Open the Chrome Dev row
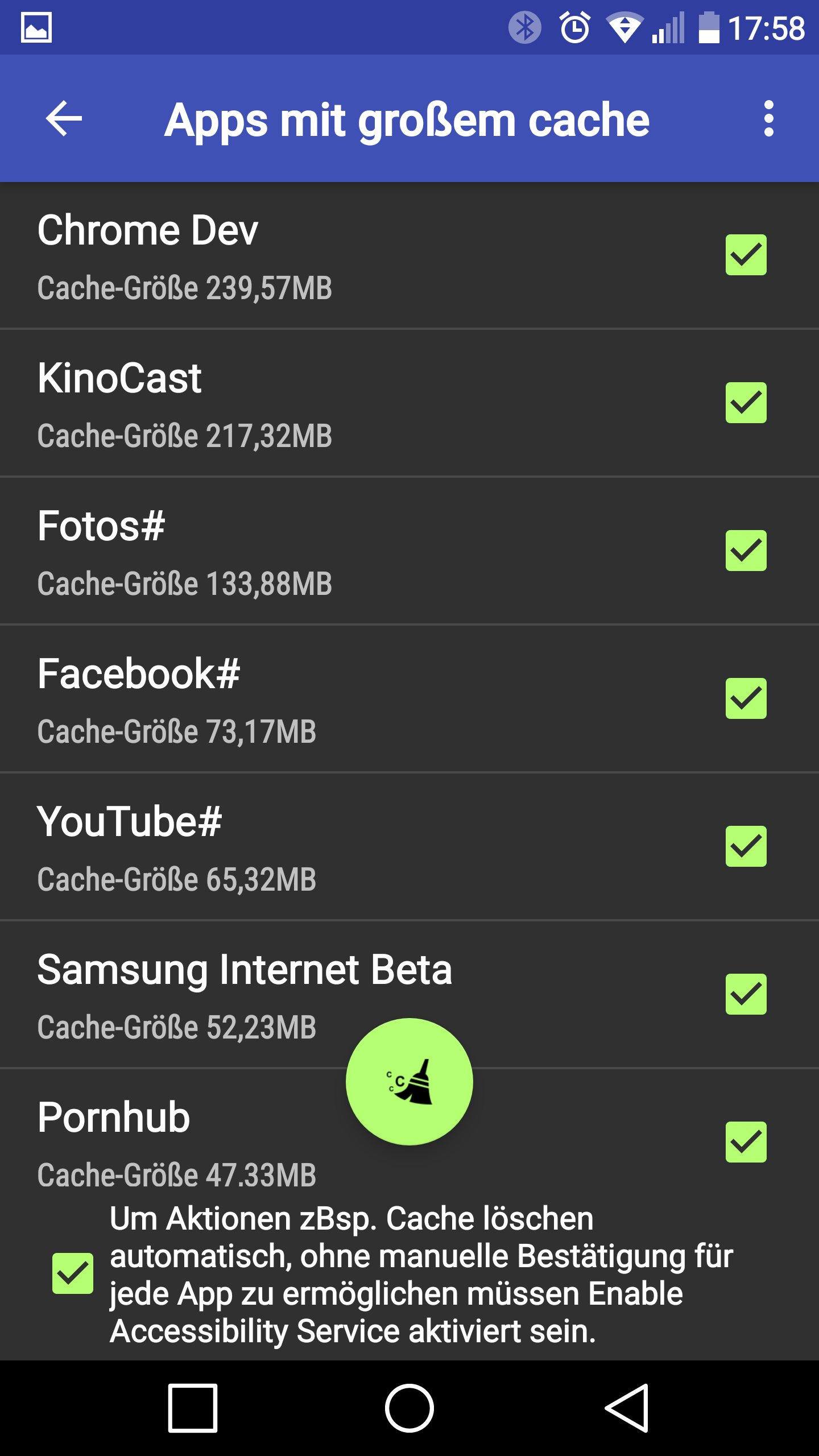 [409, 255]
